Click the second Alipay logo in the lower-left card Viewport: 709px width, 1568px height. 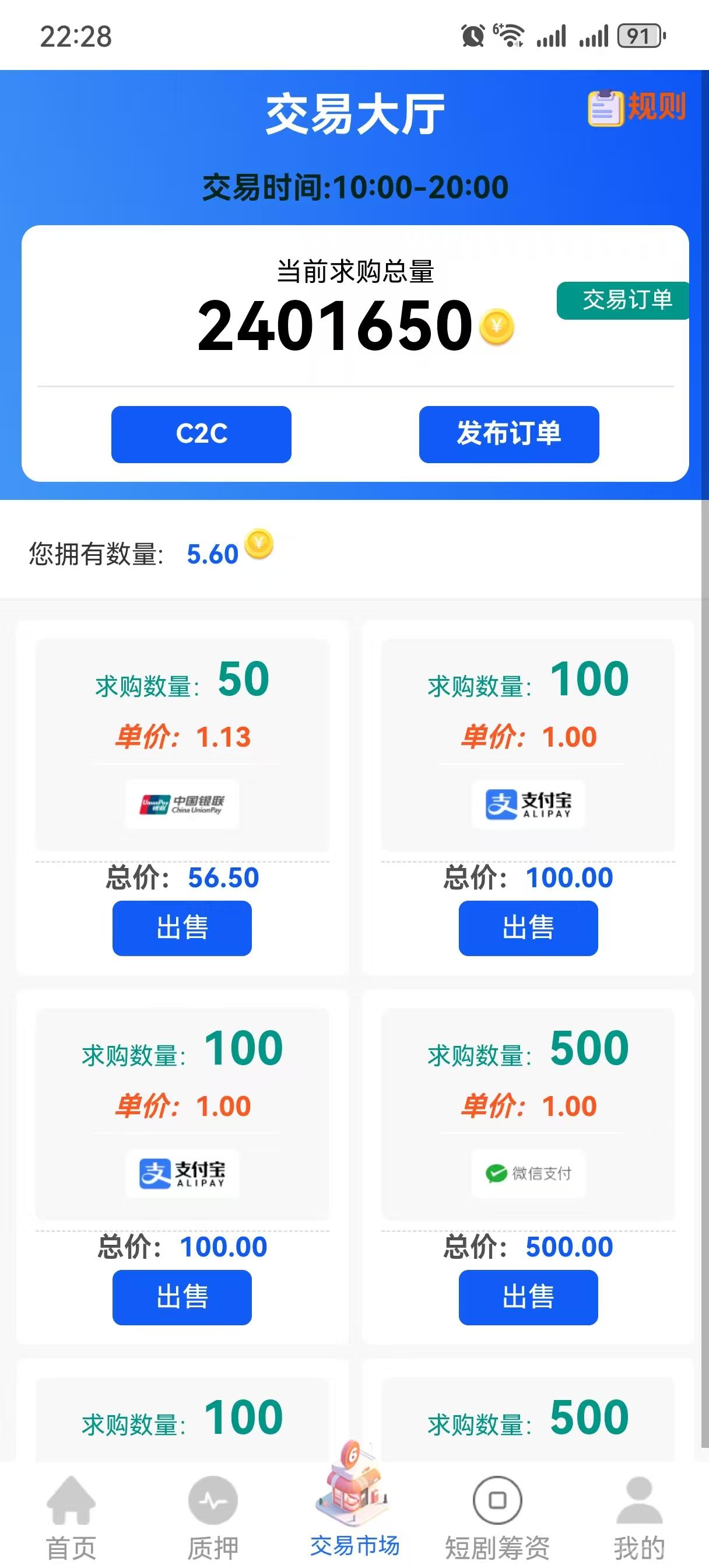[182, 1175]
